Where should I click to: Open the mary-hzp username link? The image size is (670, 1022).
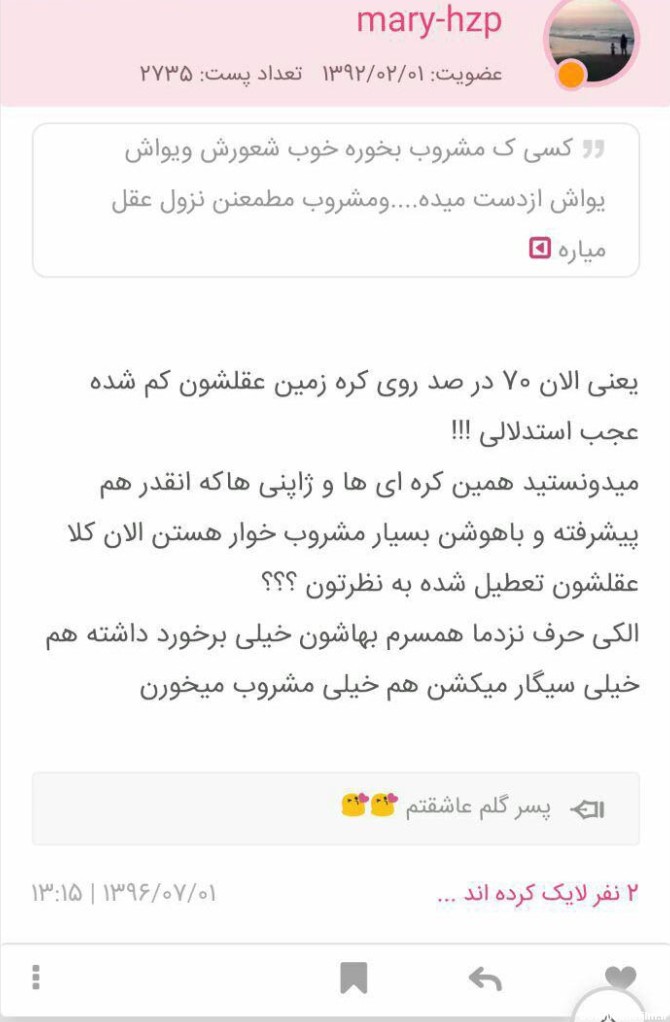pyautogui.click(x=428, y=21)
